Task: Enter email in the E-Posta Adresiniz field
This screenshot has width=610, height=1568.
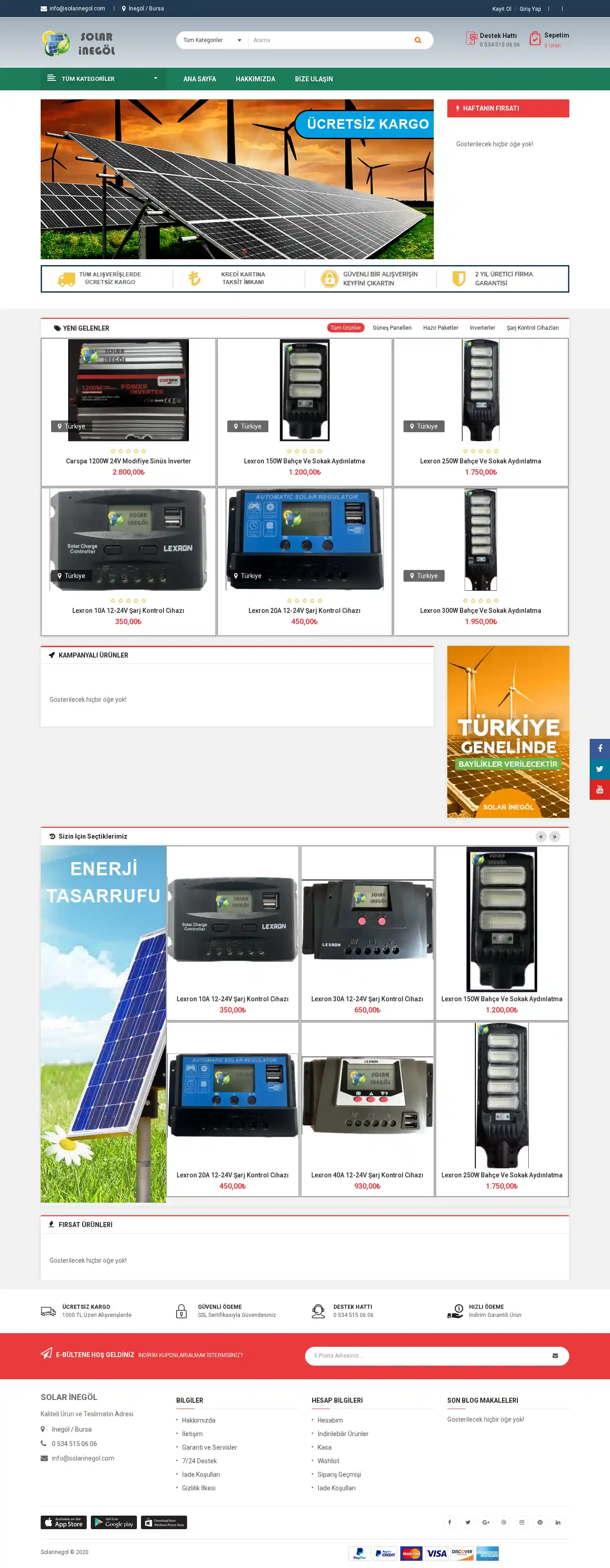Action: (426, 1356)
